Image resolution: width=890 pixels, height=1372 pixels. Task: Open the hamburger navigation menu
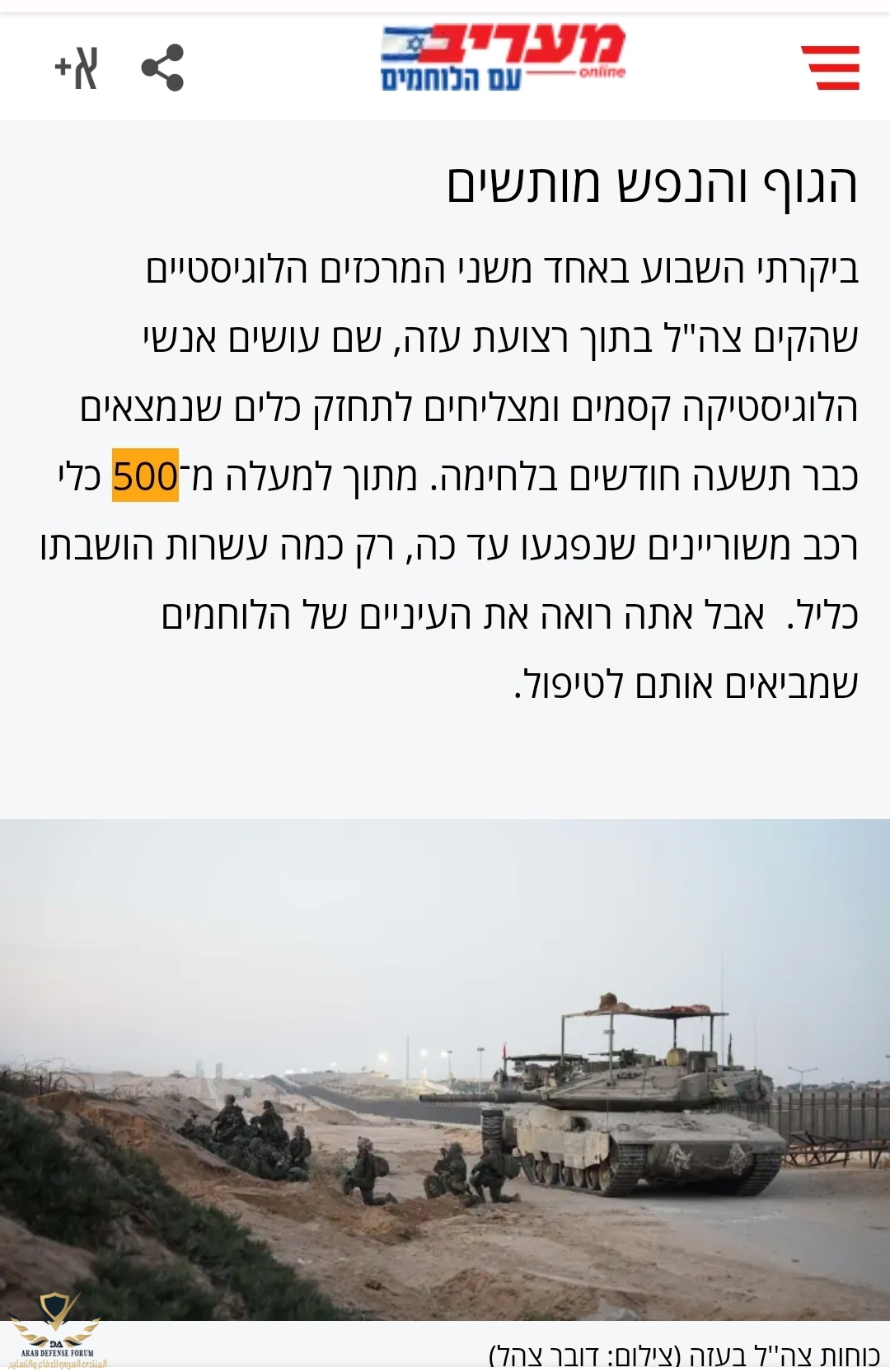830,68
